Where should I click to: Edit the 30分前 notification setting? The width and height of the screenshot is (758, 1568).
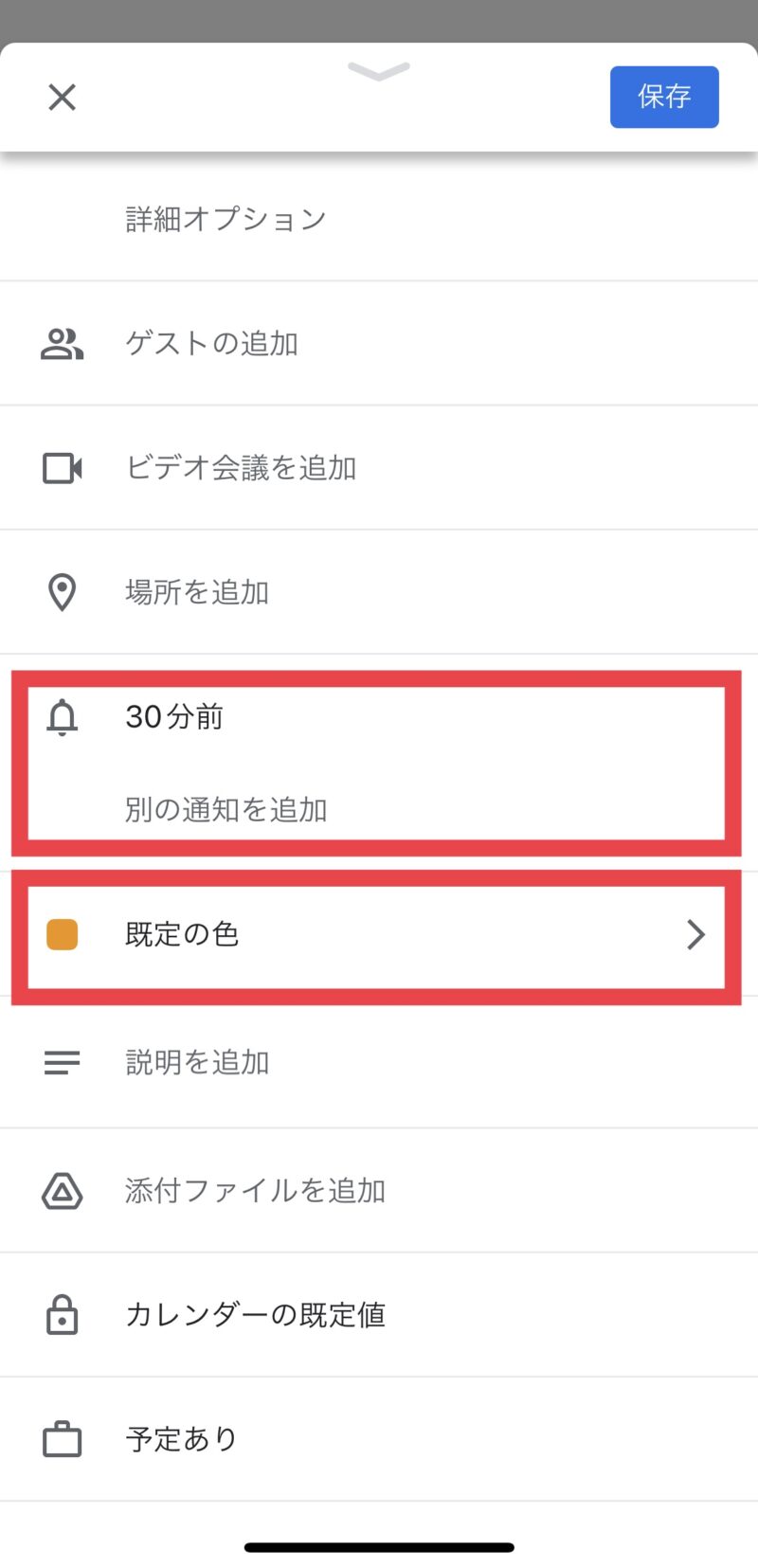[174, 717]
